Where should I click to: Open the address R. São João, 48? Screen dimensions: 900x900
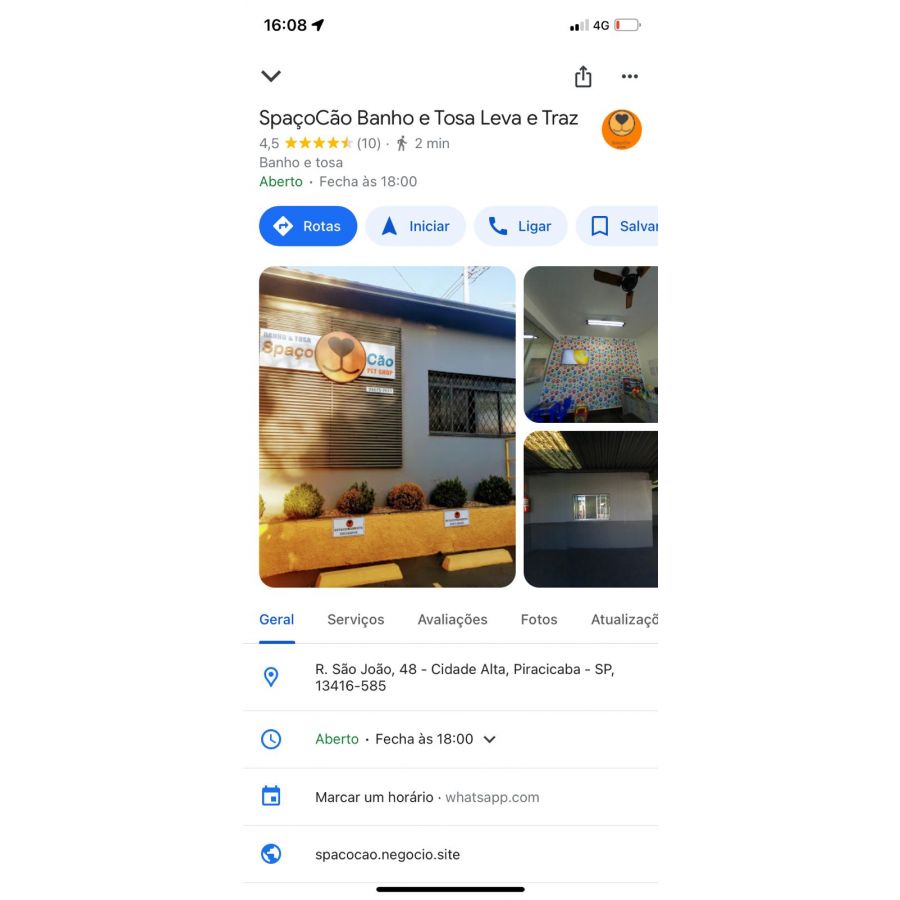pyautogui.click(x=464, y=677)
